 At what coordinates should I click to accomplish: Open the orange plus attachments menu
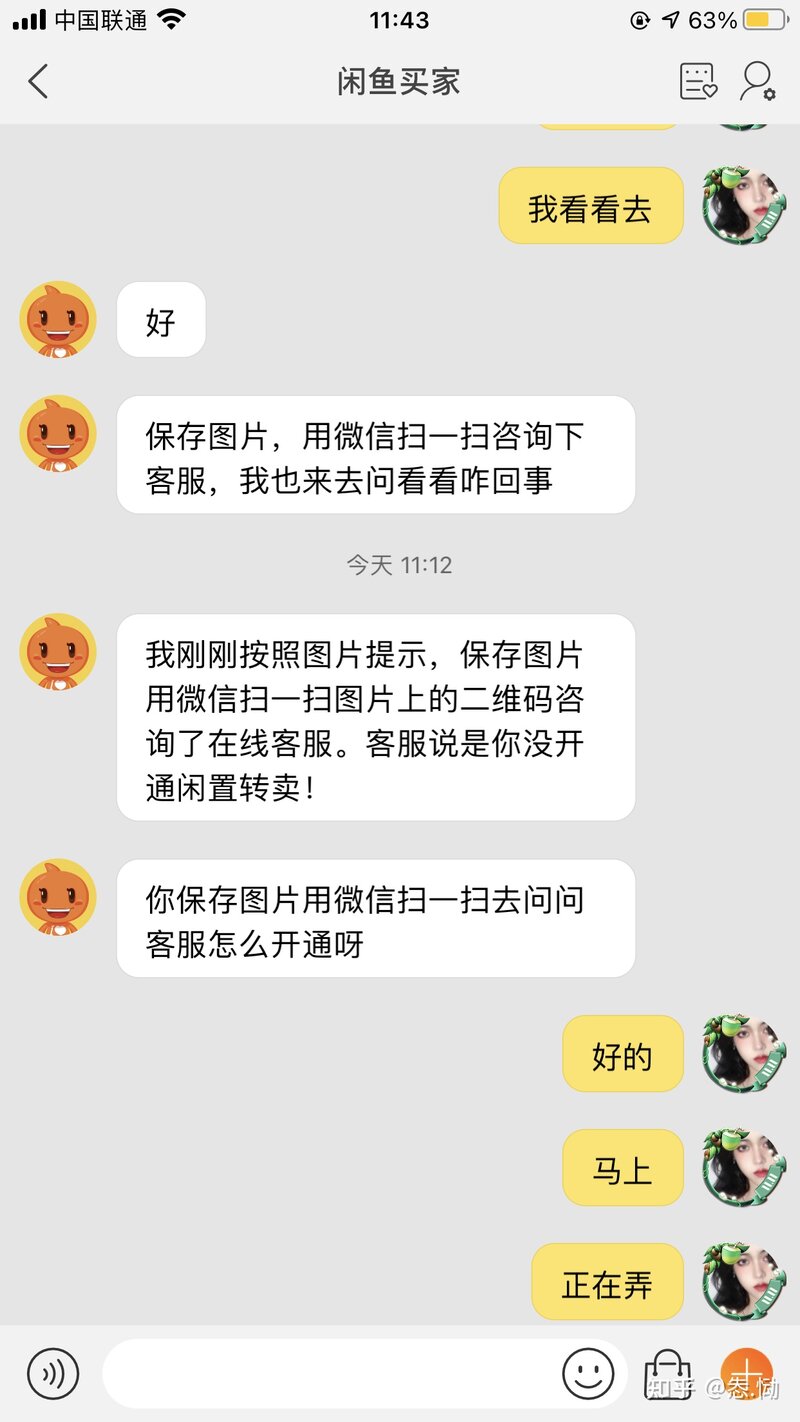point(747,1373)
